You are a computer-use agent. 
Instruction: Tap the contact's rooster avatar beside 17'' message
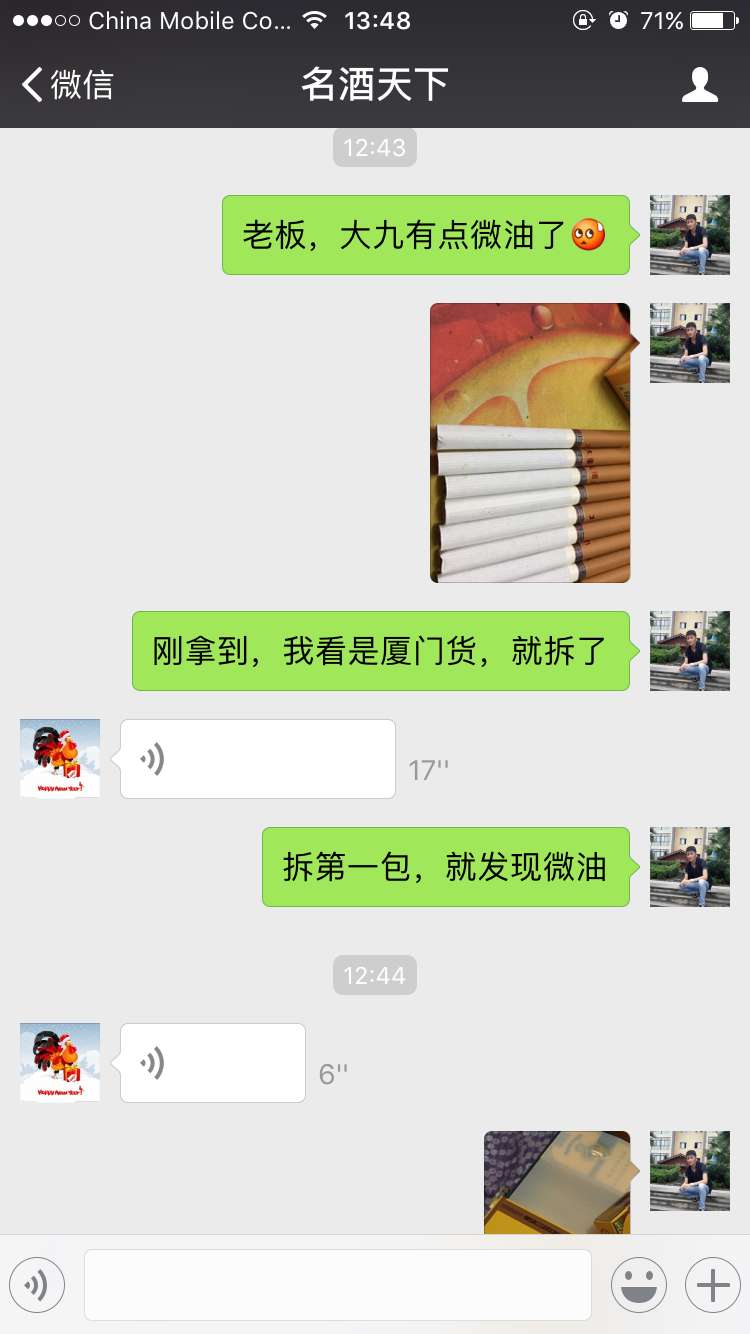pos(60,758)
